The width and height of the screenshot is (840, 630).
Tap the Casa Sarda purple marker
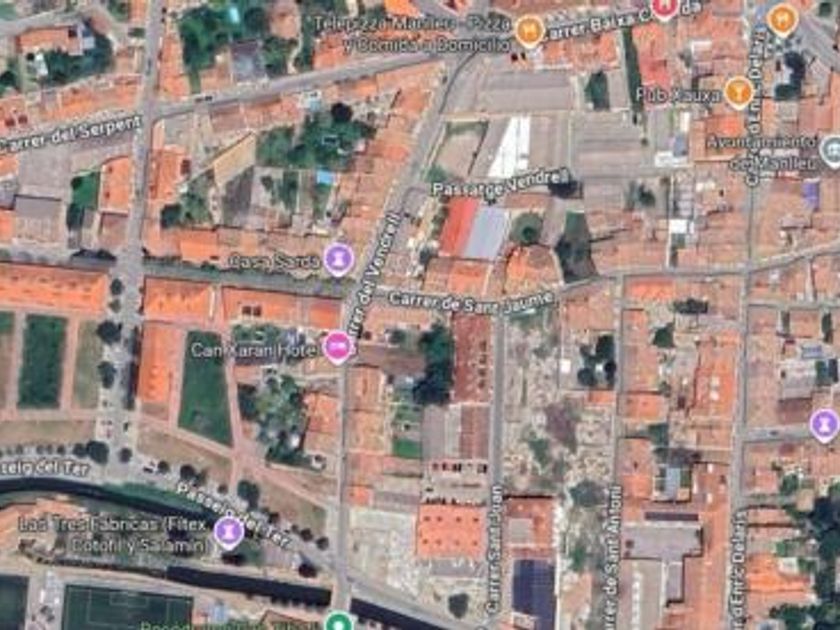pos(339,259)
